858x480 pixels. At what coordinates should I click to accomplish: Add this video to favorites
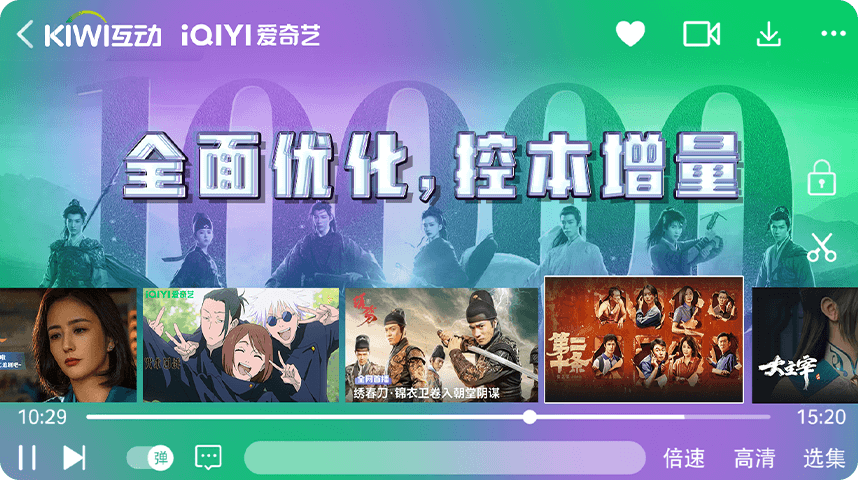(x=630, y=34)
